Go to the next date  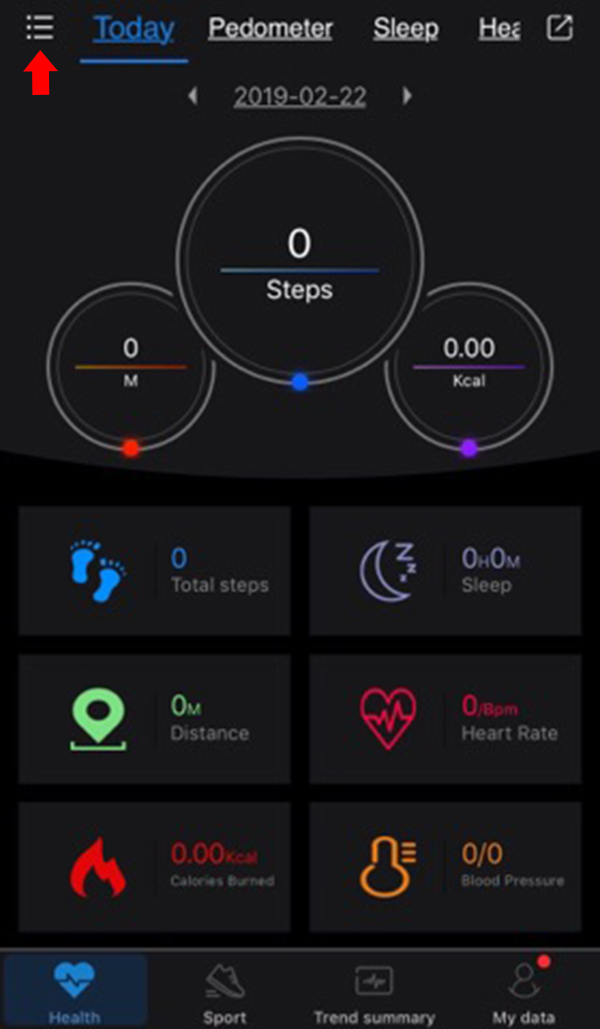[407, 97]
